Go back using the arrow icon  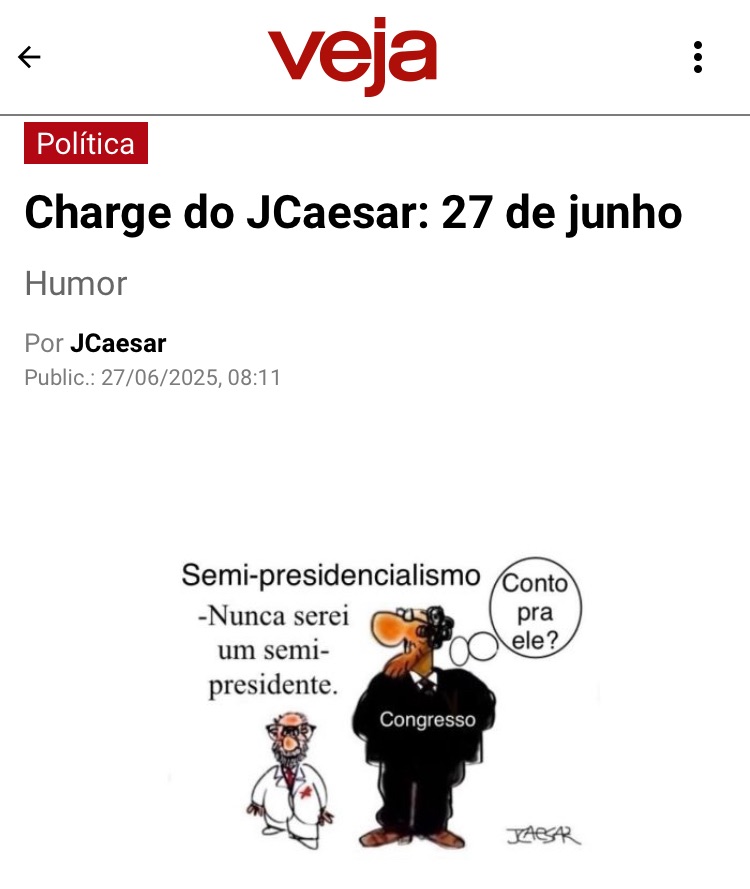pyautogui.click(x=30, y=57)
